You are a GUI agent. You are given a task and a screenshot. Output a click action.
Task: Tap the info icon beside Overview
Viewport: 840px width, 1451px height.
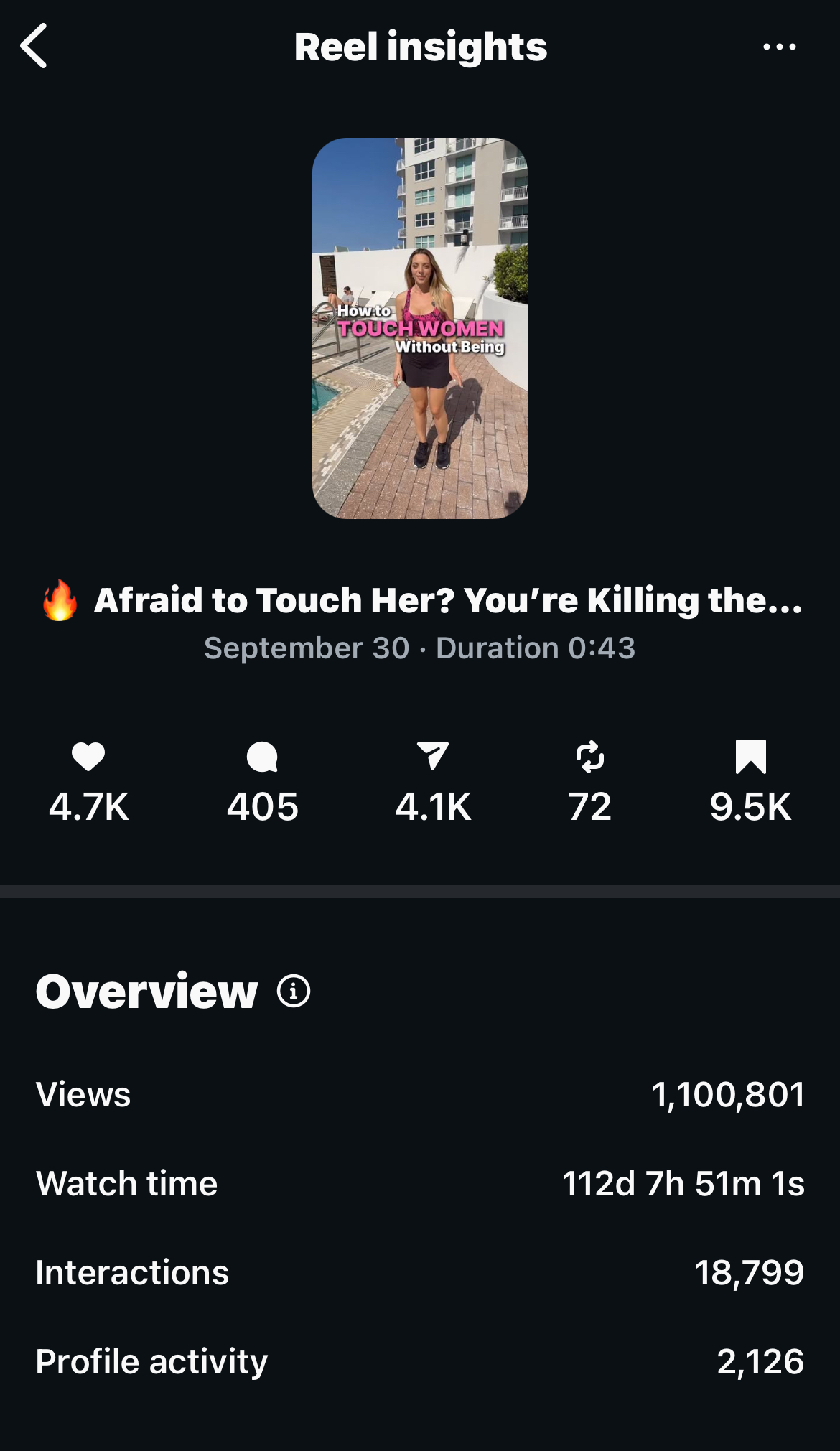[x=294, y=992]
